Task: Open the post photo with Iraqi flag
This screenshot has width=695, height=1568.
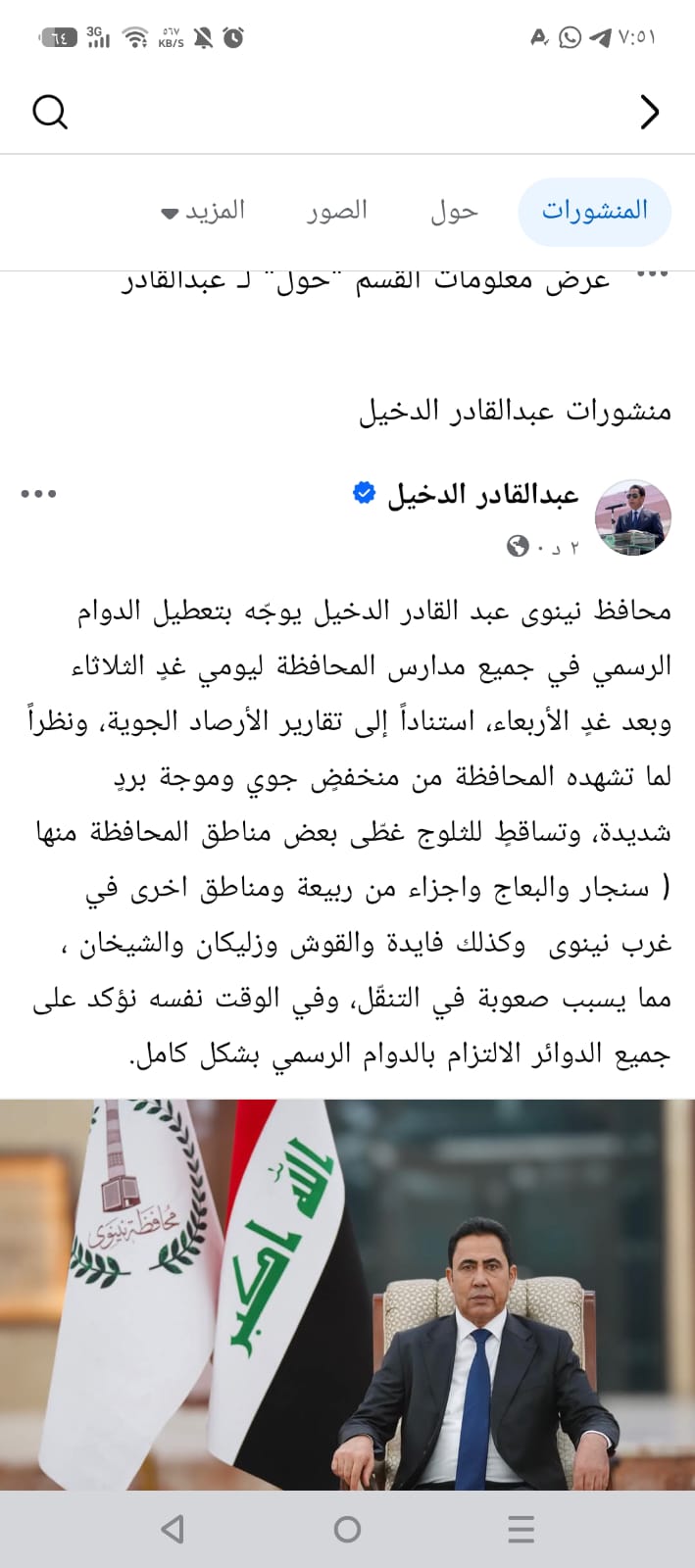Action: coord(347,1295)
